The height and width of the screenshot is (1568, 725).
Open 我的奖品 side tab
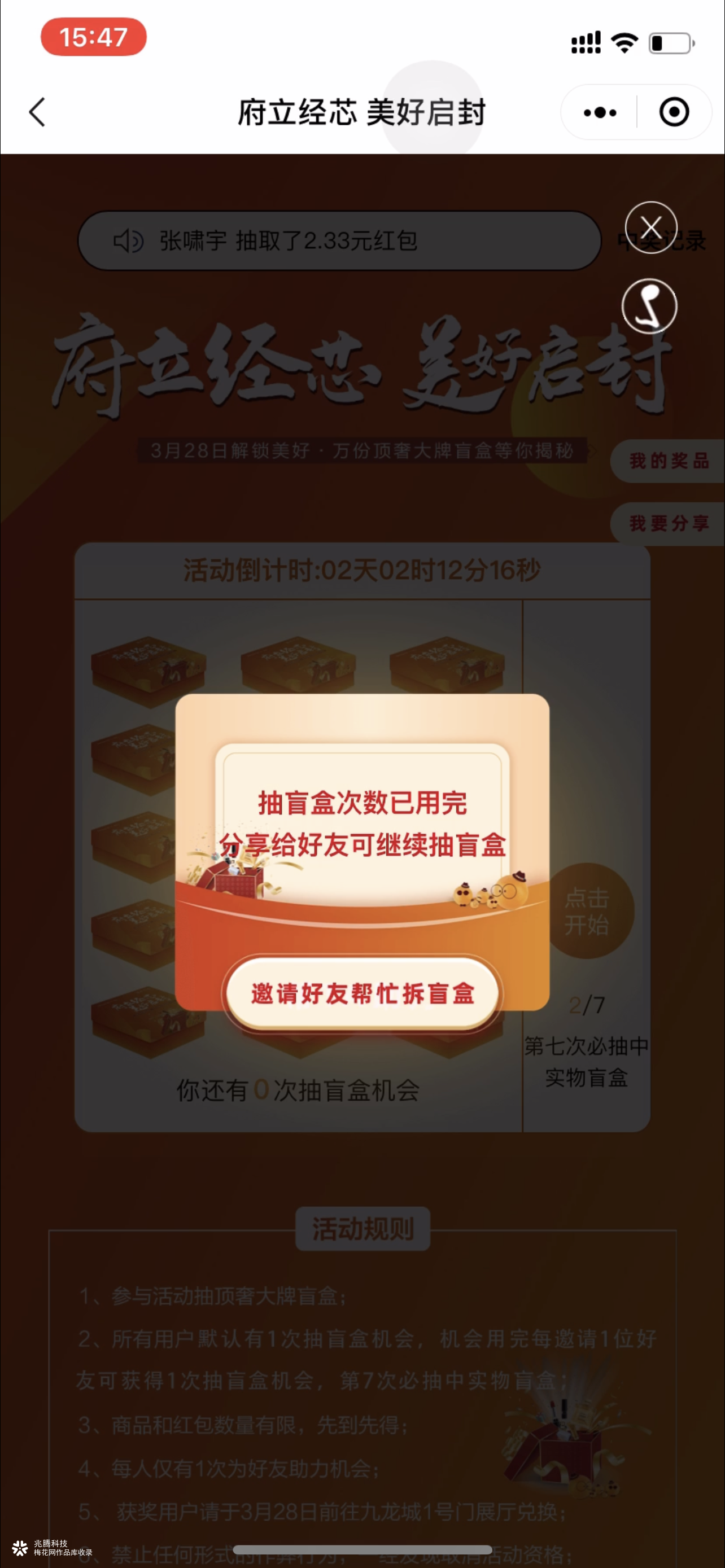pos(669,461)
